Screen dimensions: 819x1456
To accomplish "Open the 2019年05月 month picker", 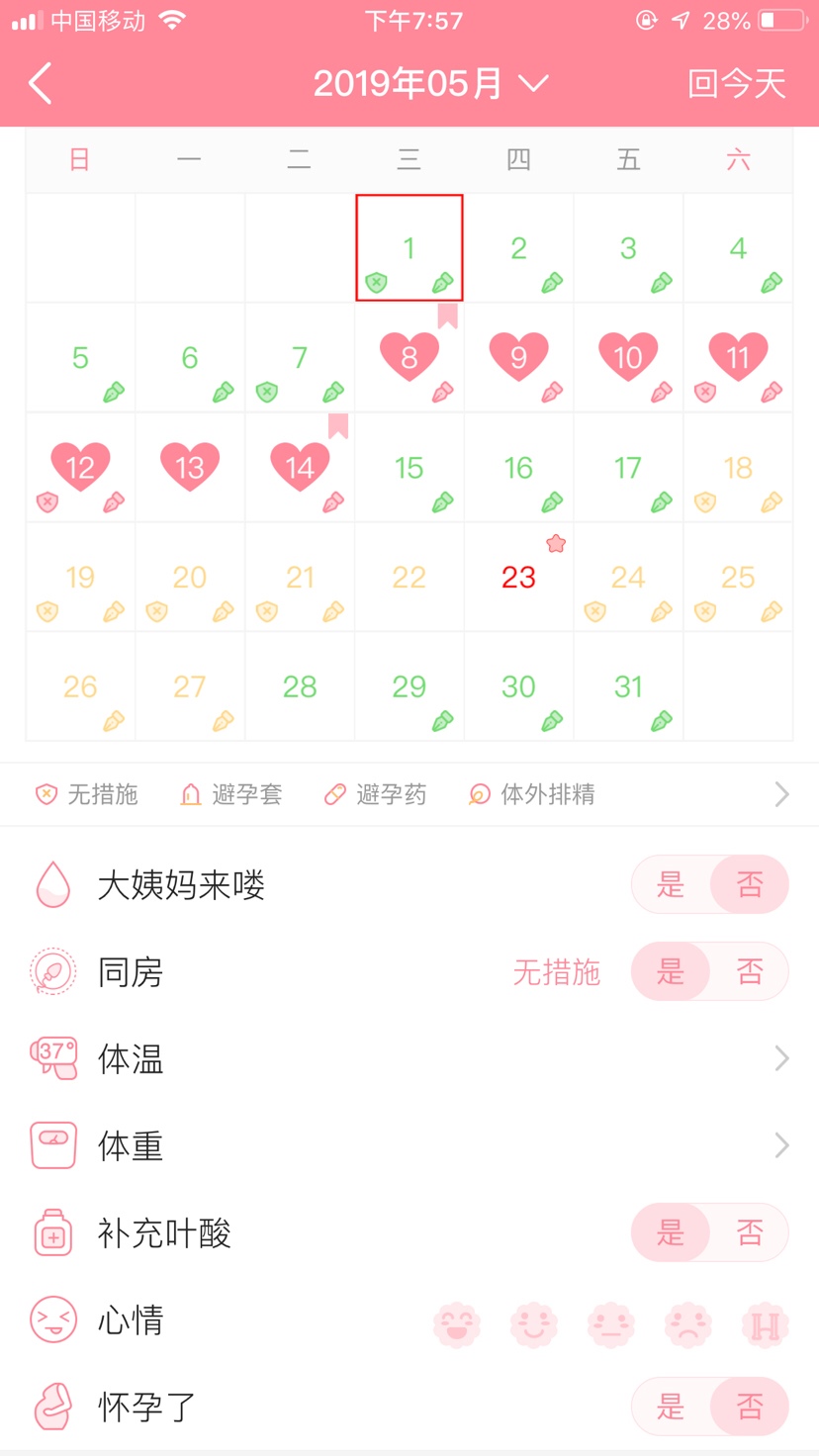I will pyautogui.click(x=429, y=84).
